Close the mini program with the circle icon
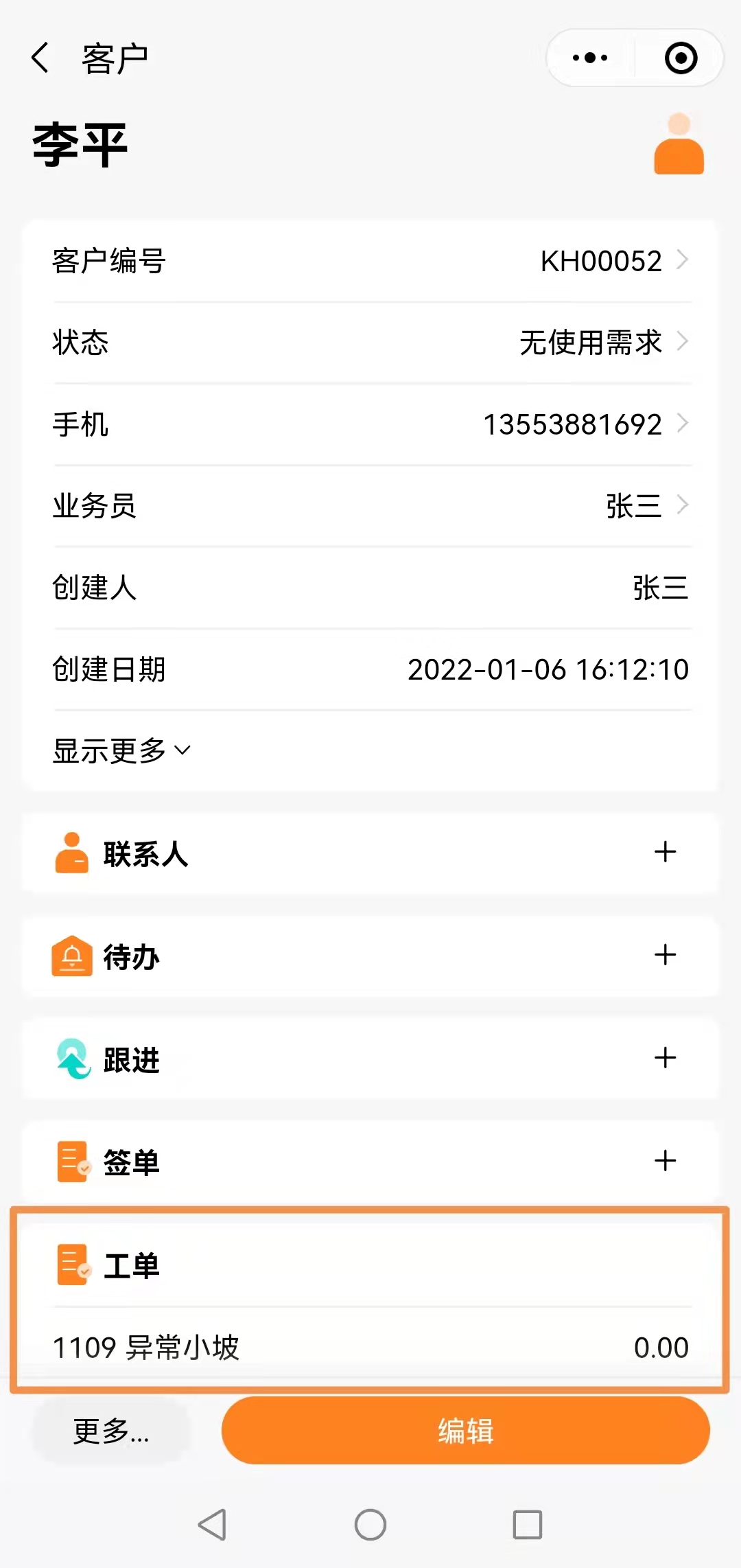Viewport: 741px width, 1568px height. click(x=681, y=58)
